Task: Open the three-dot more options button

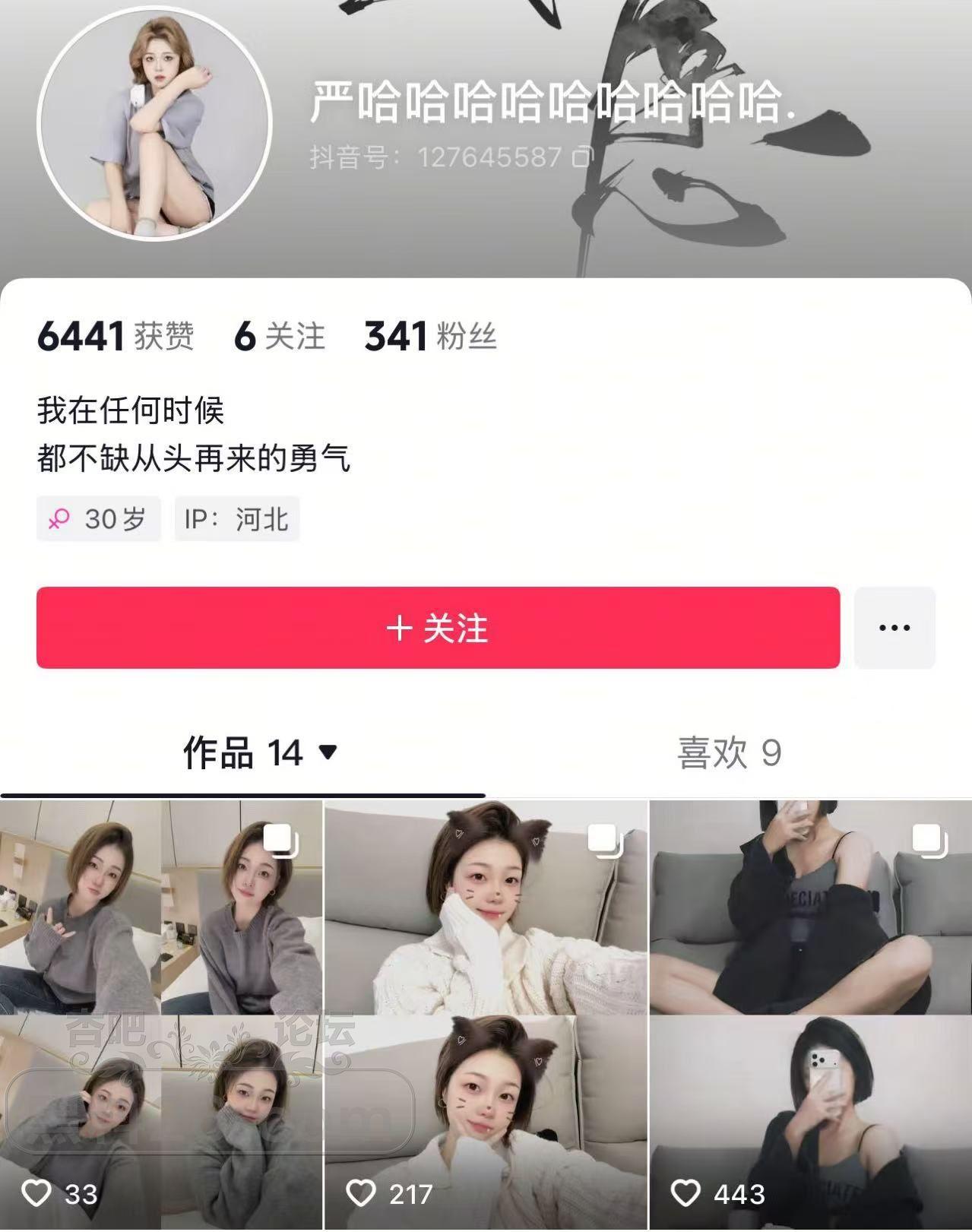Action: (894, 628)
